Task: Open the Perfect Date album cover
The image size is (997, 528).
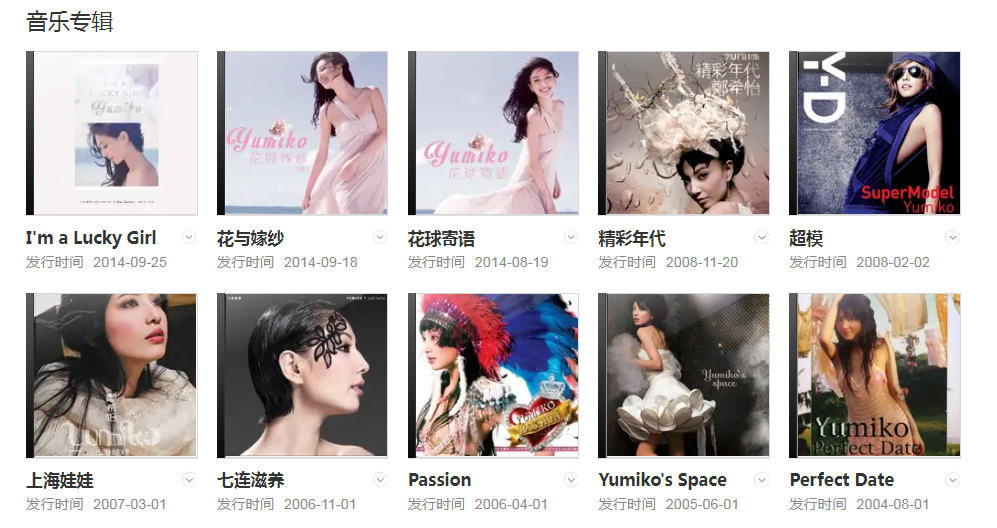Action: [876, 375]
